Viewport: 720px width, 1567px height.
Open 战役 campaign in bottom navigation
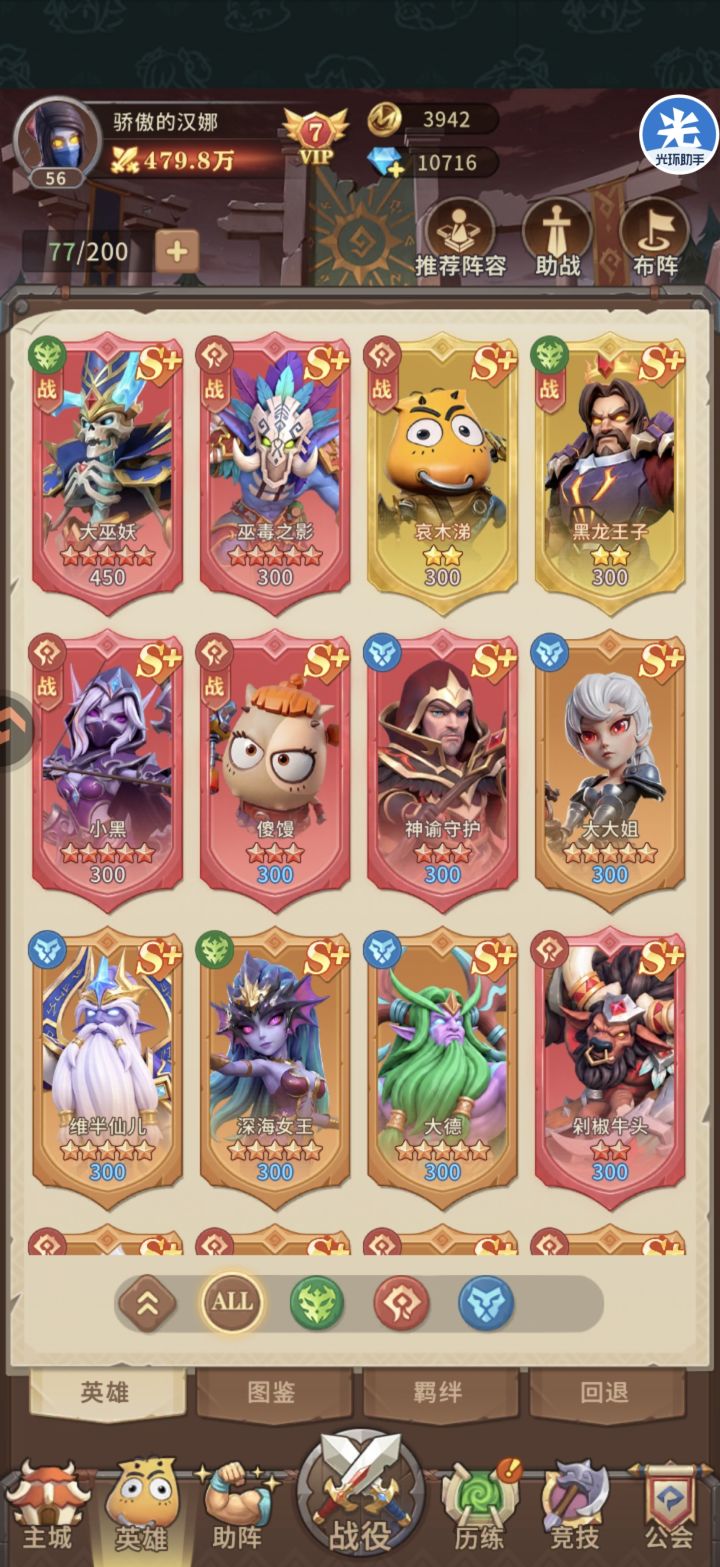tap(360, 1495)
